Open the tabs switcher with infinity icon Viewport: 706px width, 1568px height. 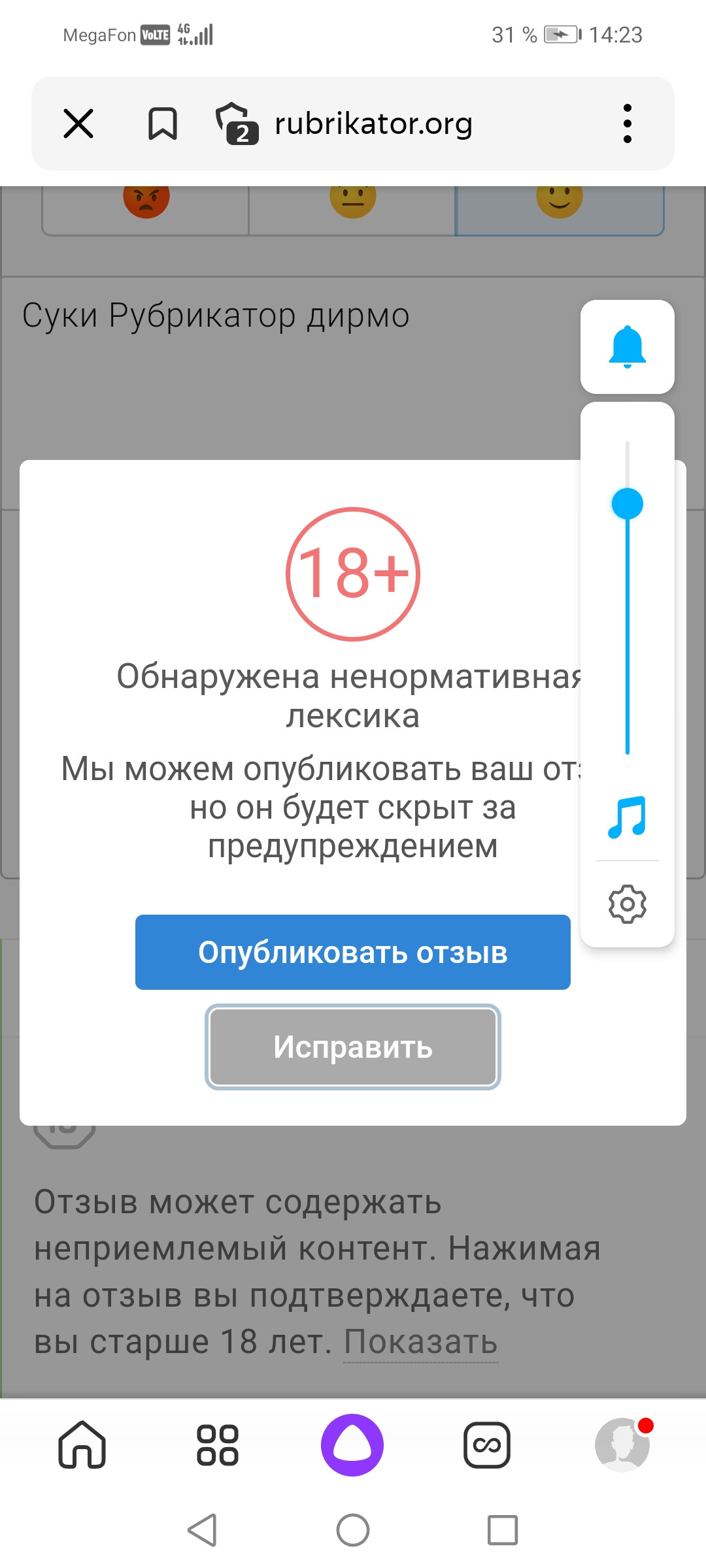(x=487, y=1445)
